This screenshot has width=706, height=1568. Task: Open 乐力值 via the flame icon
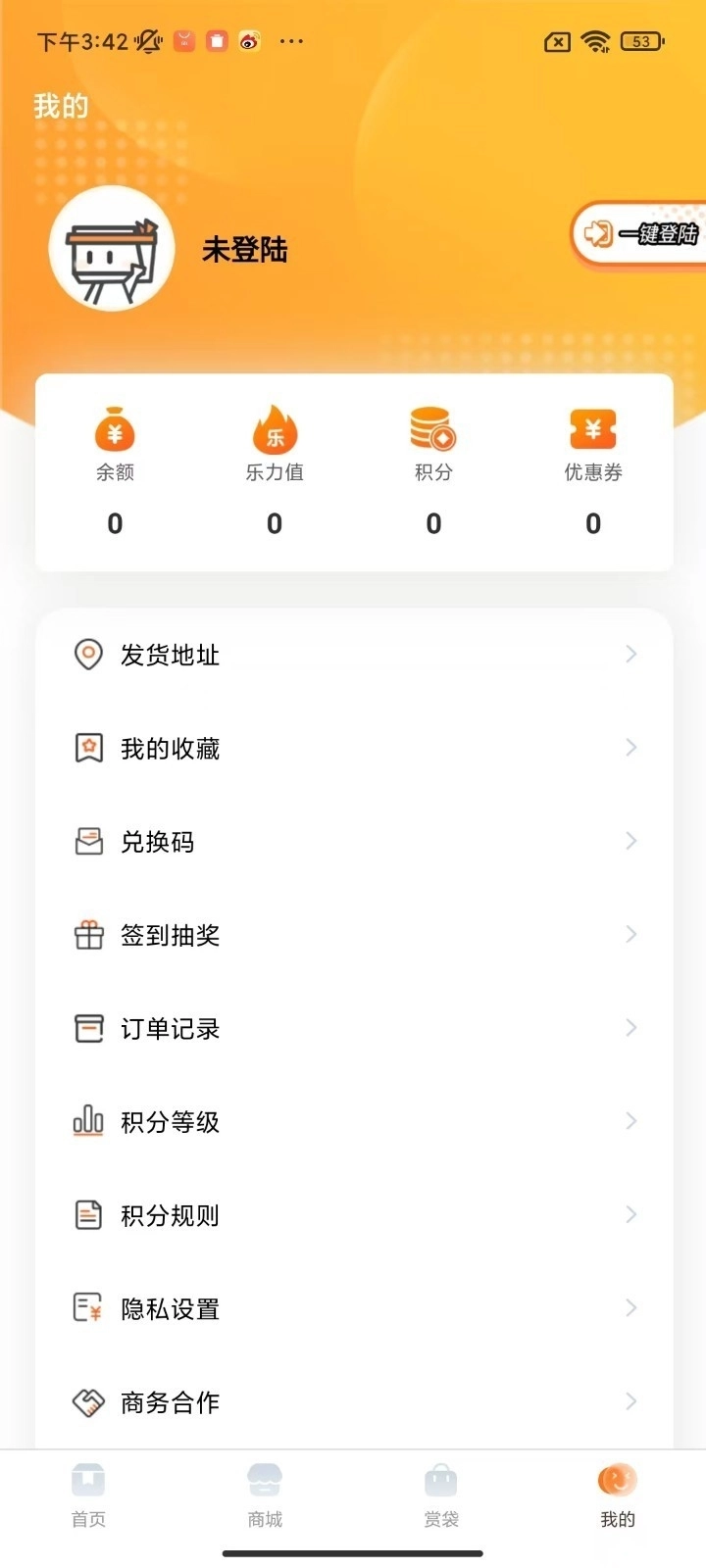pyautogui.click(x=274, y=429)
